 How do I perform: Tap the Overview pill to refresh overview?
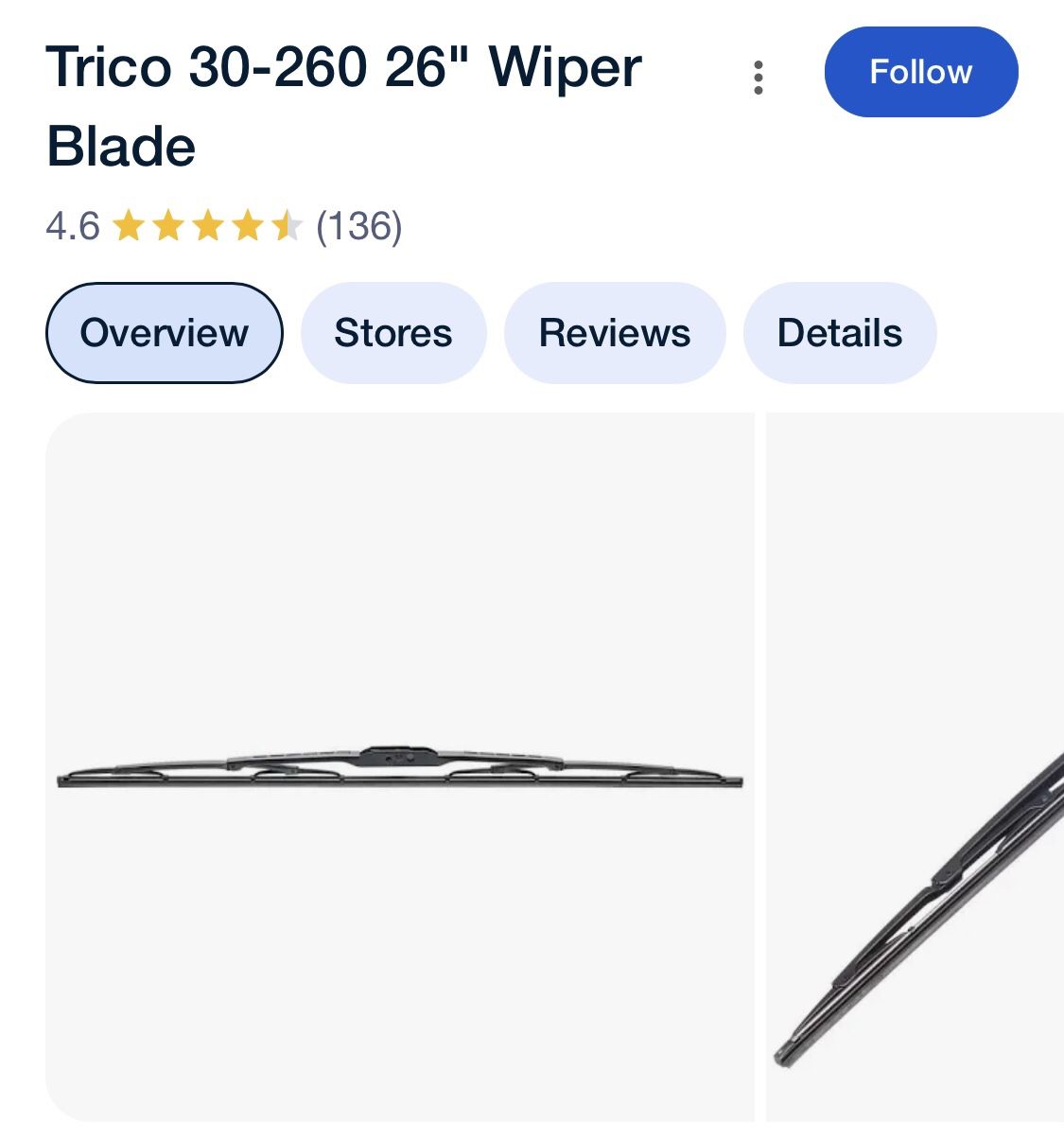(x=165, y=332)
